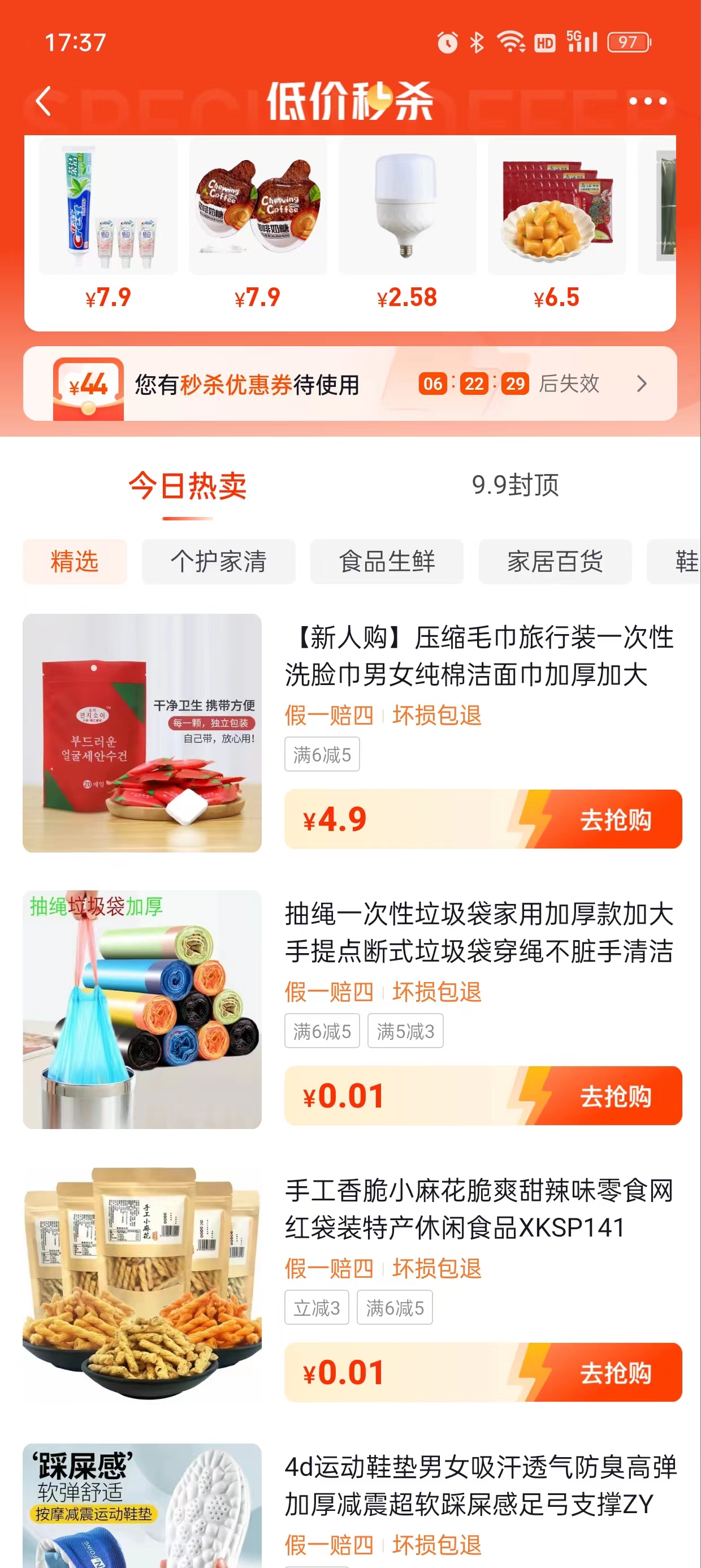Open the ¥44 秒杀优惠券 coupon banner
This screenshot has height=1568, width=701.
[350, 384]
